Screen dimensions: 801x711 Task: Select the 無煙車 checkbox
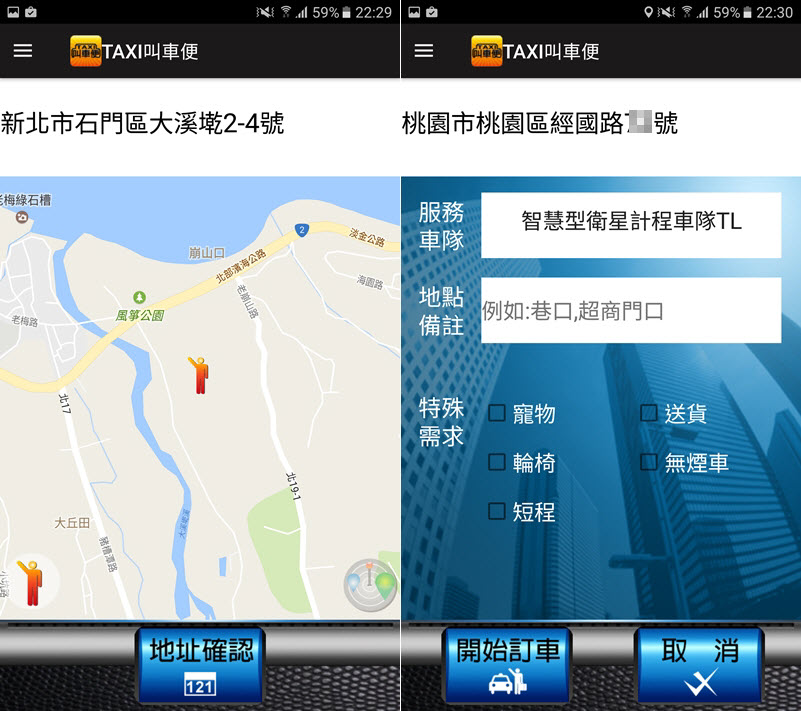[649, 462]
